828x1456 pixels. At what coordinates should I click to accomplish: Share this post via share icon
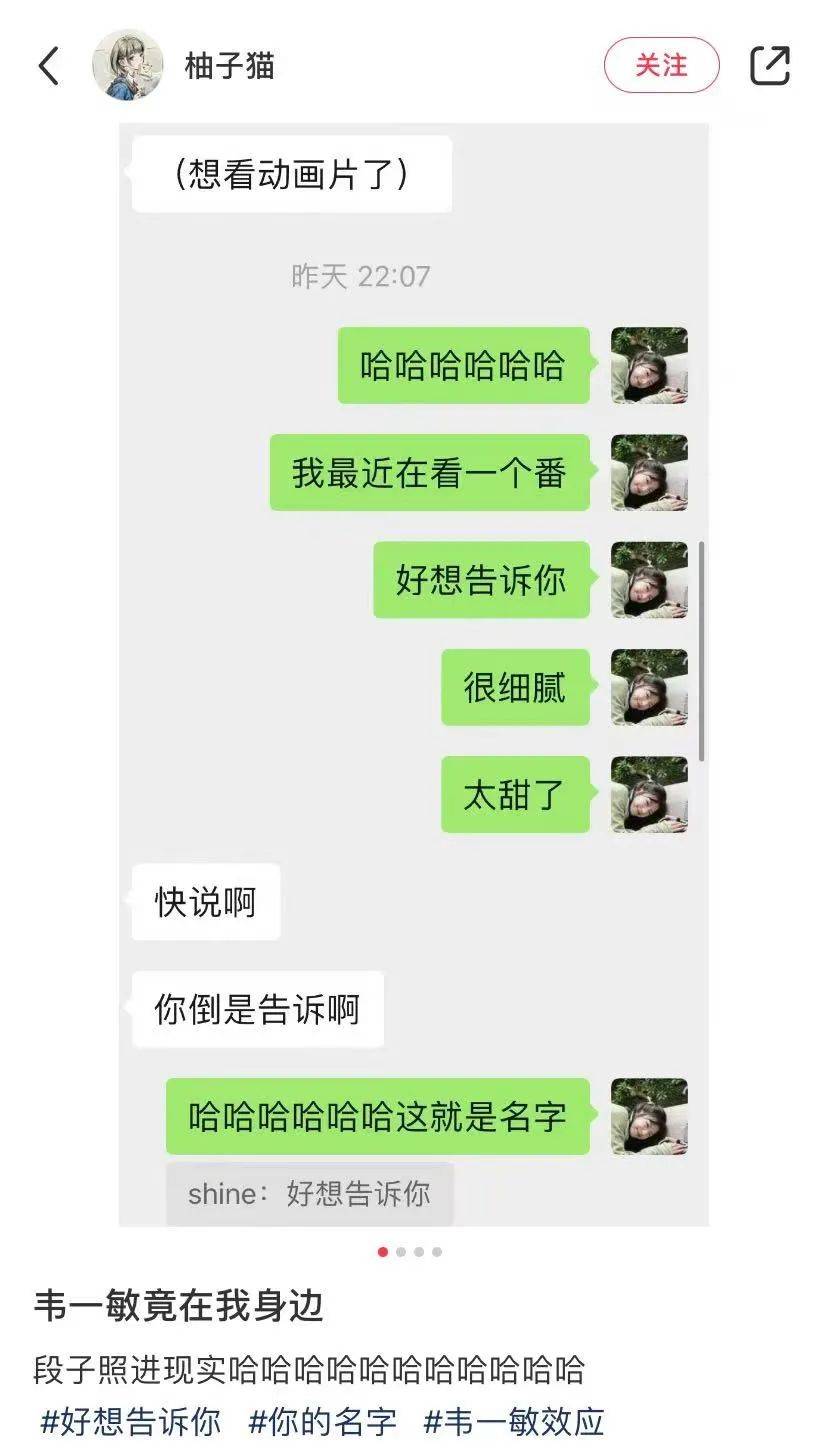pos(769,66)
